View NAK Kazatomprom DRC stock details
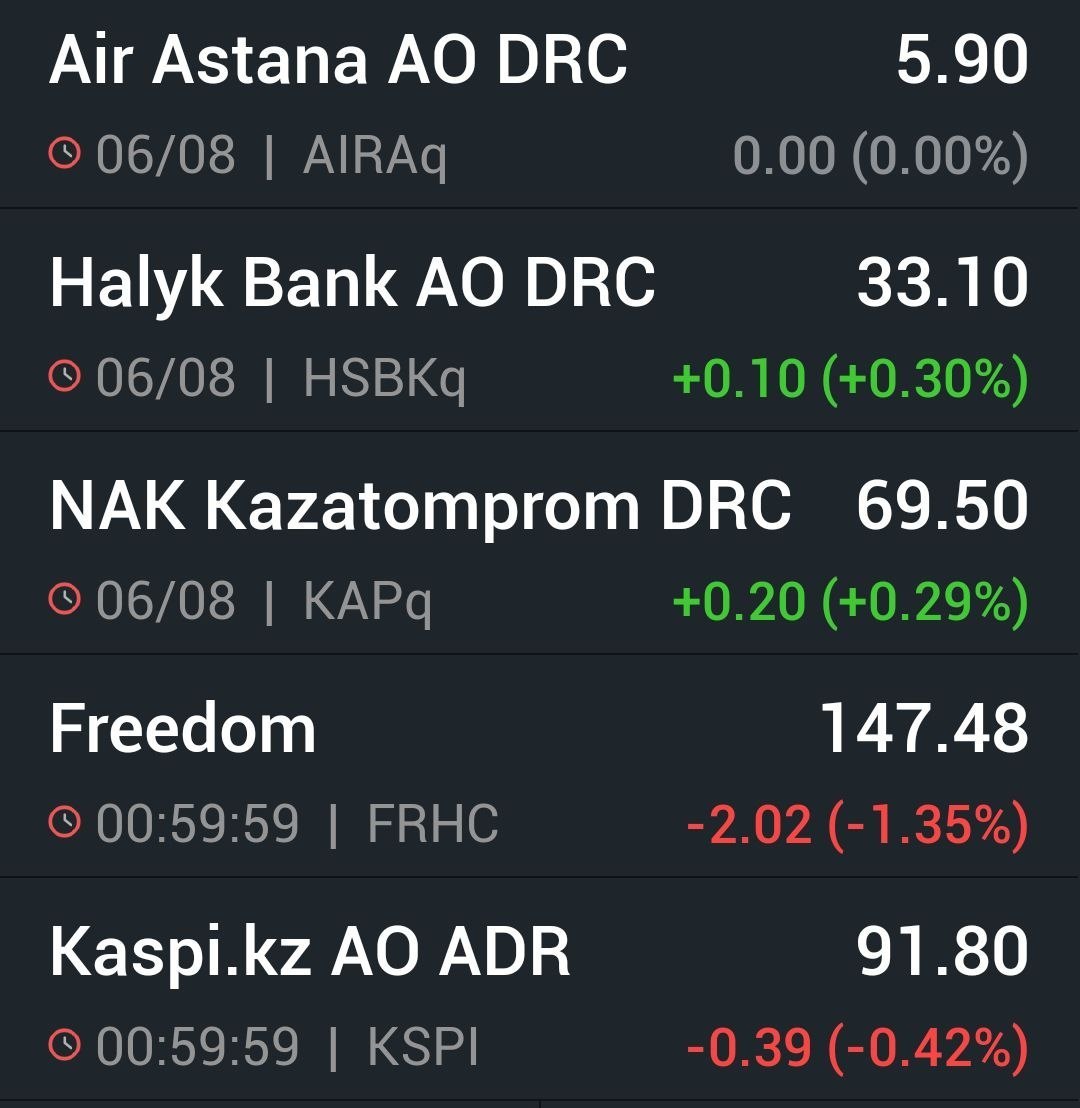 point(540,543)
